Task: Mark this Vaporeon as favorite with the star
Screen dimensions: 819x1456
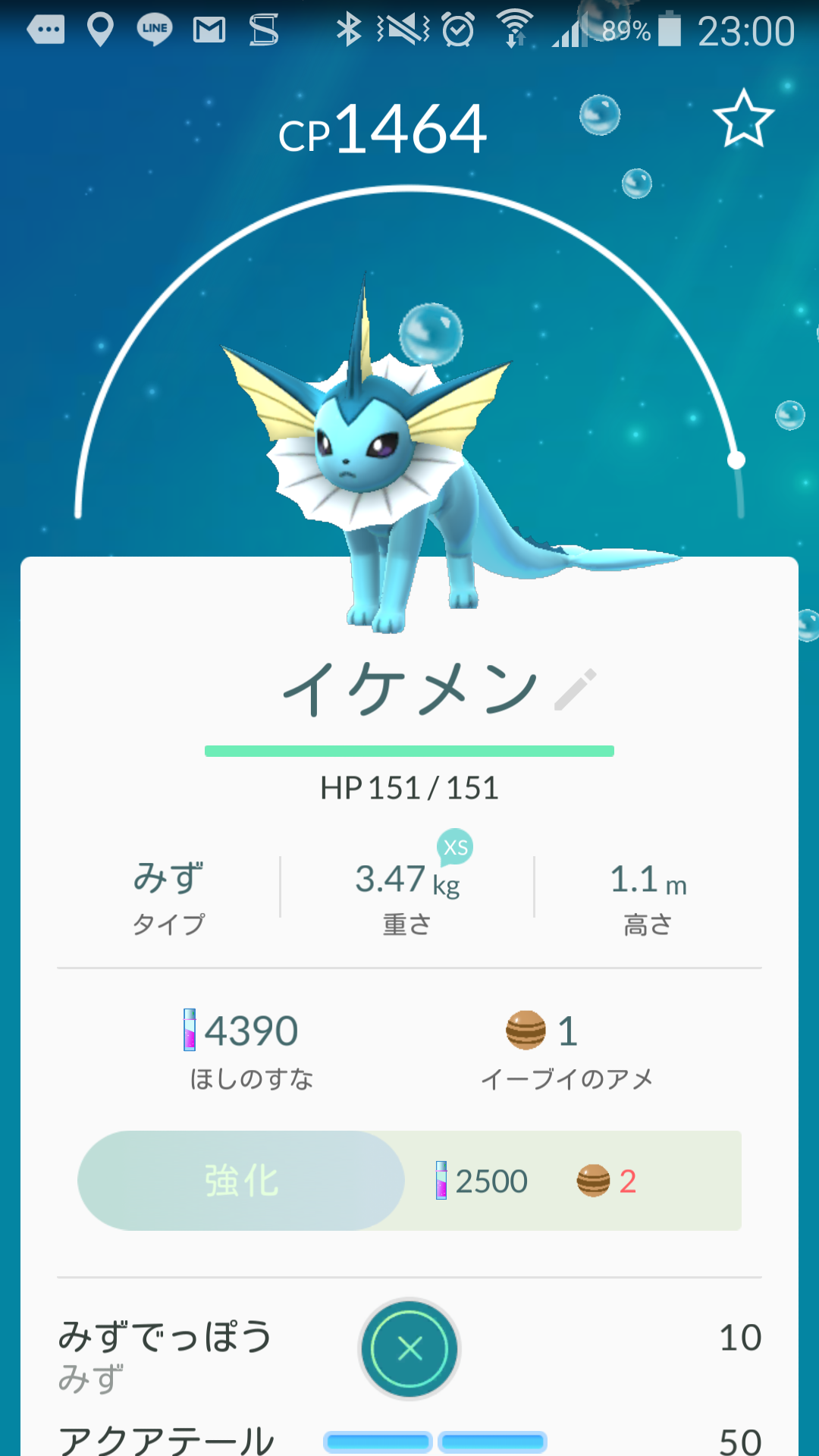Action: [x=743, y=118]
